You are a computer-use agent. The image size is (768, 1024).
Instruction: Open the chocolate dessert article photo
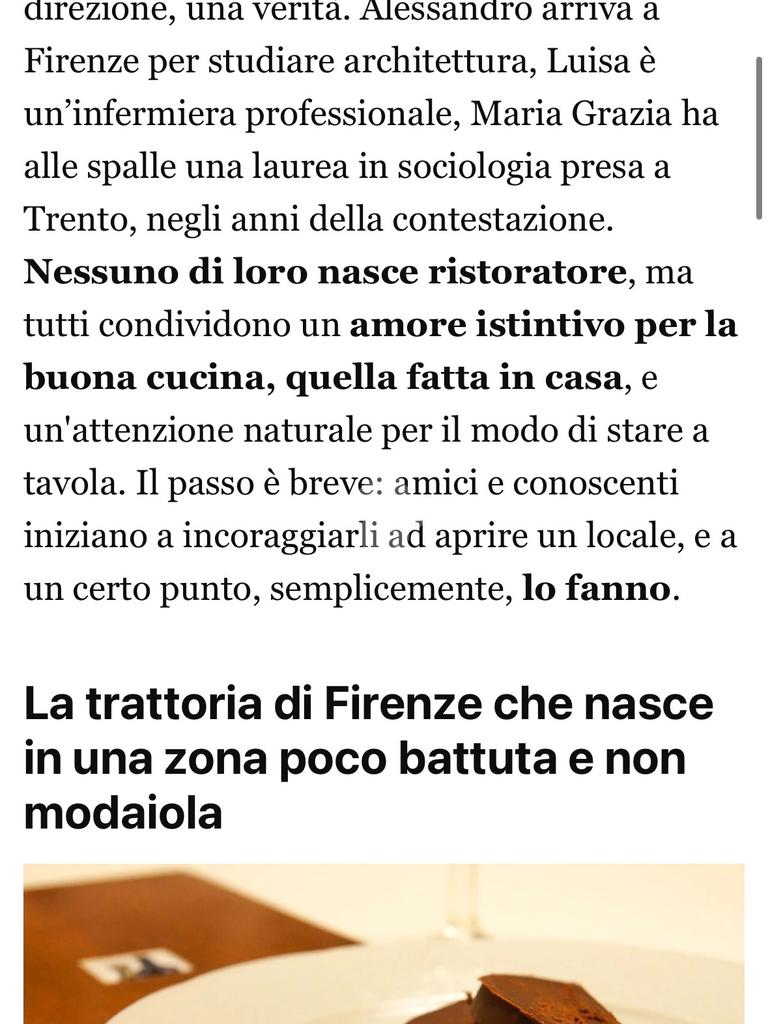point(384,943)
